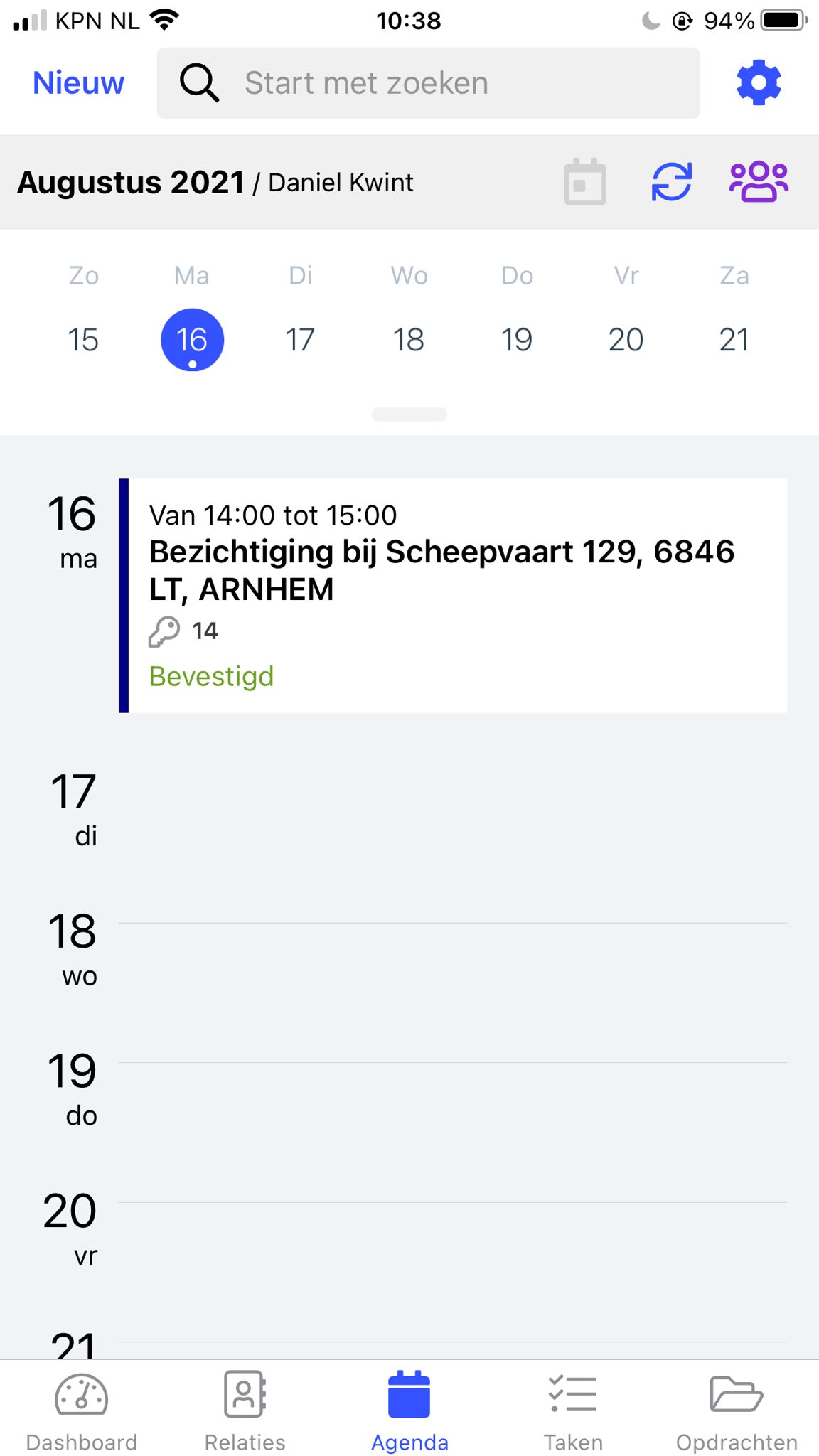Go to the Taken tab
This screenshot has height=1456, width=819.
point(573,1411)
